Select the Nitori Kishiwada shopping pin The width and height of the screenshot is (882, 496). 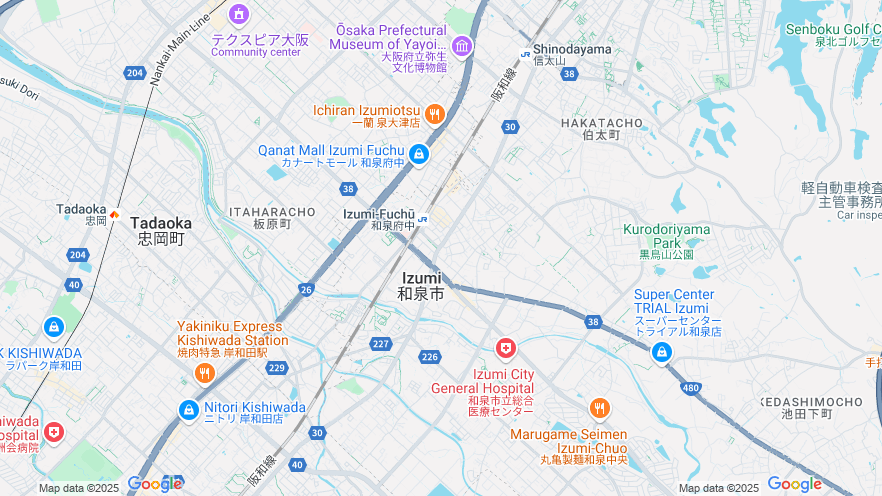[x=188, y=410]
